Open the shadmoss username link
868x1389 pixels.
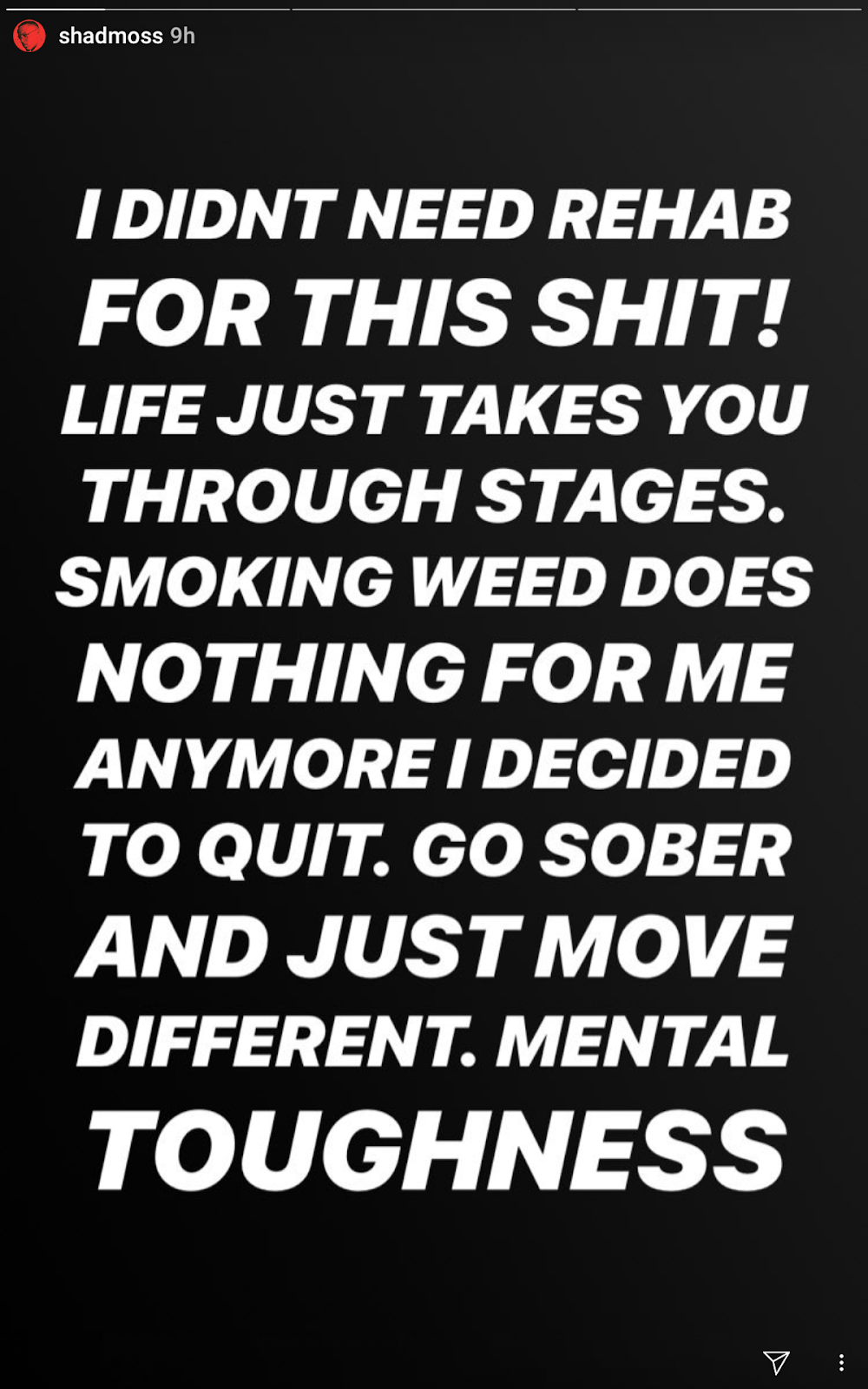coord(110,36)
